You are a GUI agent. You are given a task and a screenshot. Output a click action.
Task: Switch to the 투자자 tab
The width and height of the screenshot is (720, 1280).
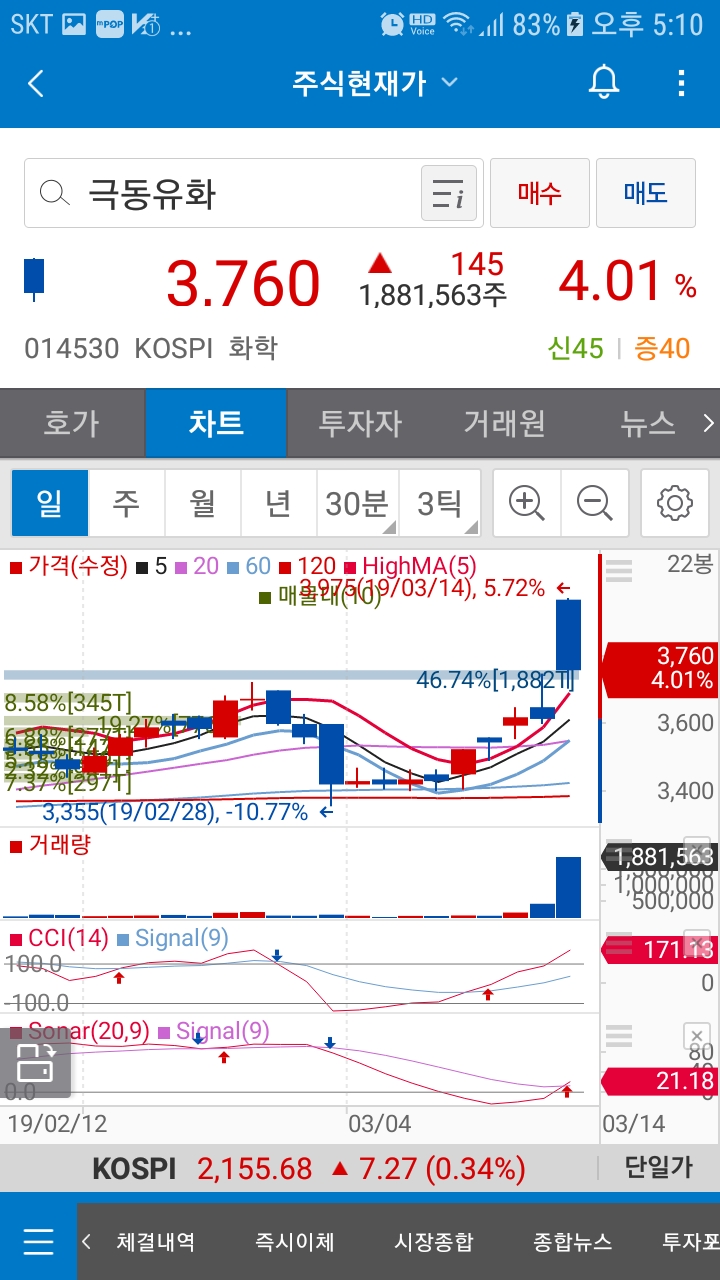[360, 422]
